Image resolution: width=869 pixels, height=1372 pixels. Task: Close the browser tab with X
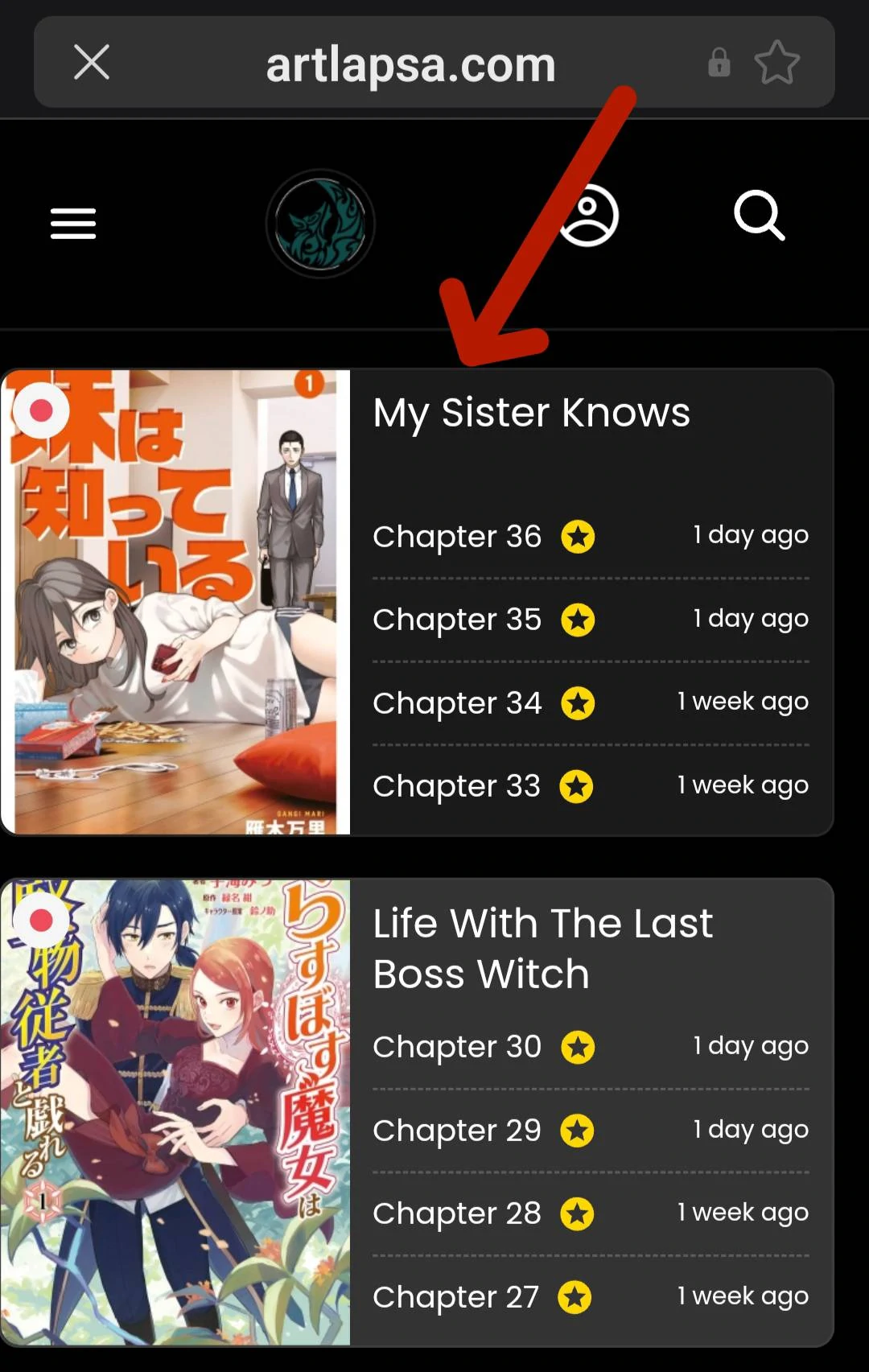(x=92, y=62)
